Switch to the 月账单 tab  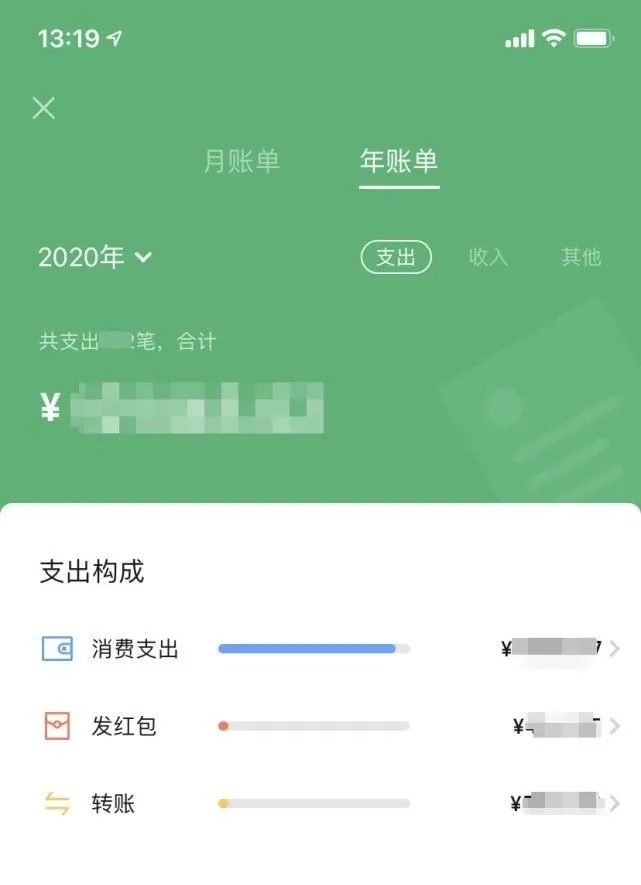click(242, 161)
